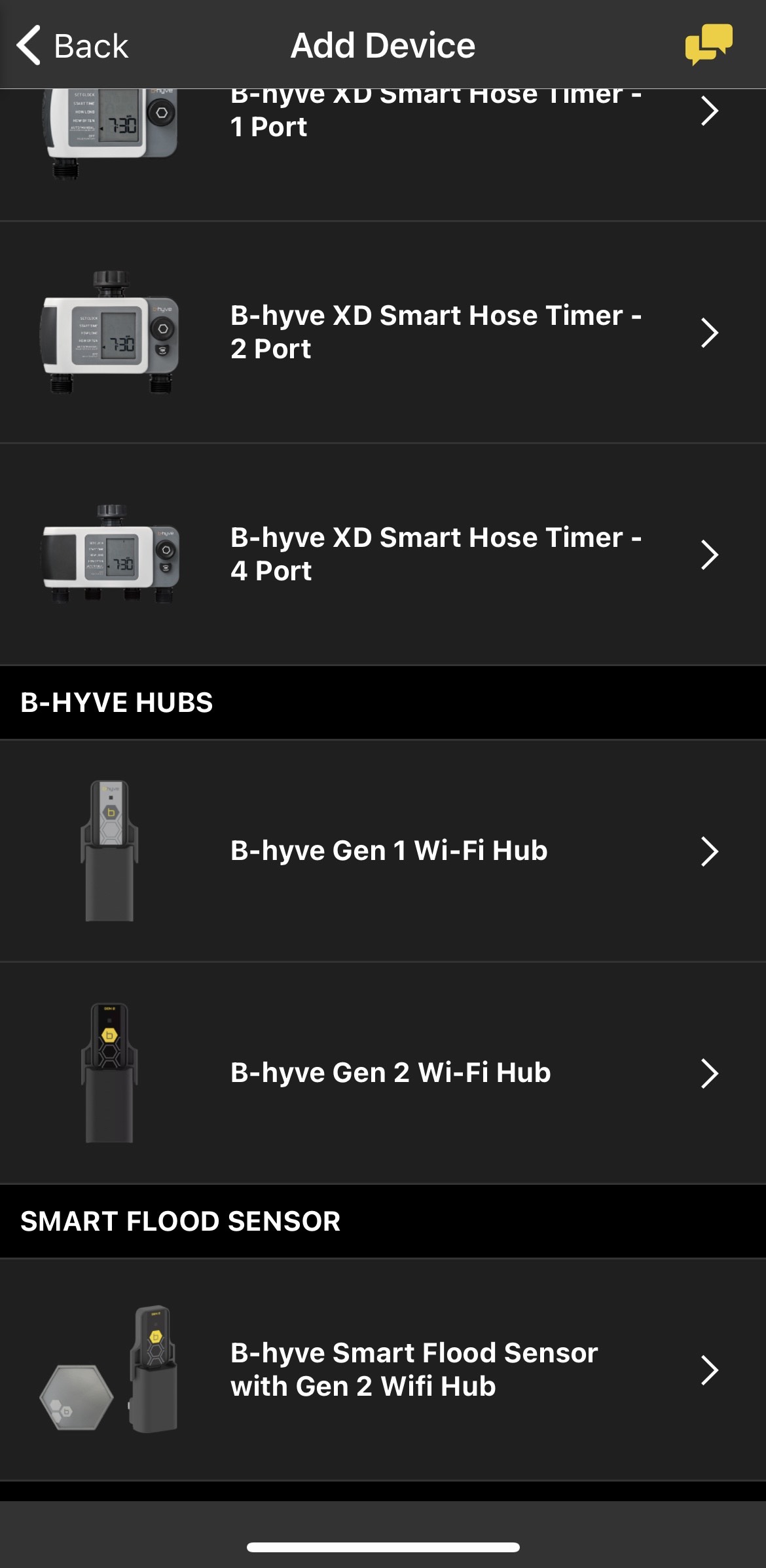
Task: Open the yellow chat support icon
Action: (x=708, y=45)
